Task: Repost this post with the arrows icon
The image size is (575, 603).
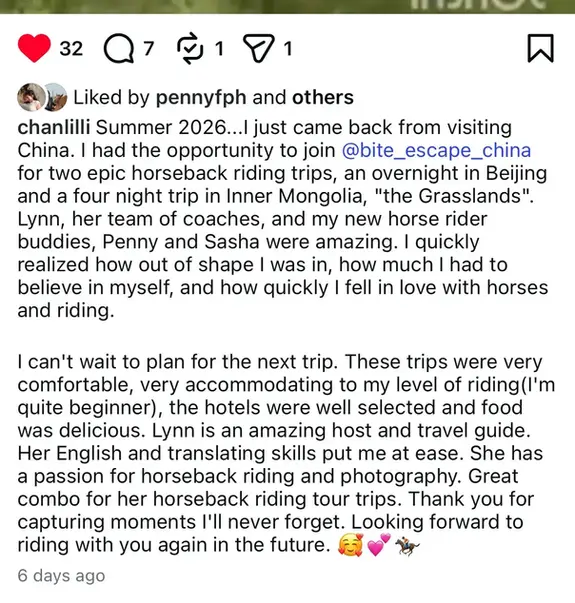Action: point(190,48)
